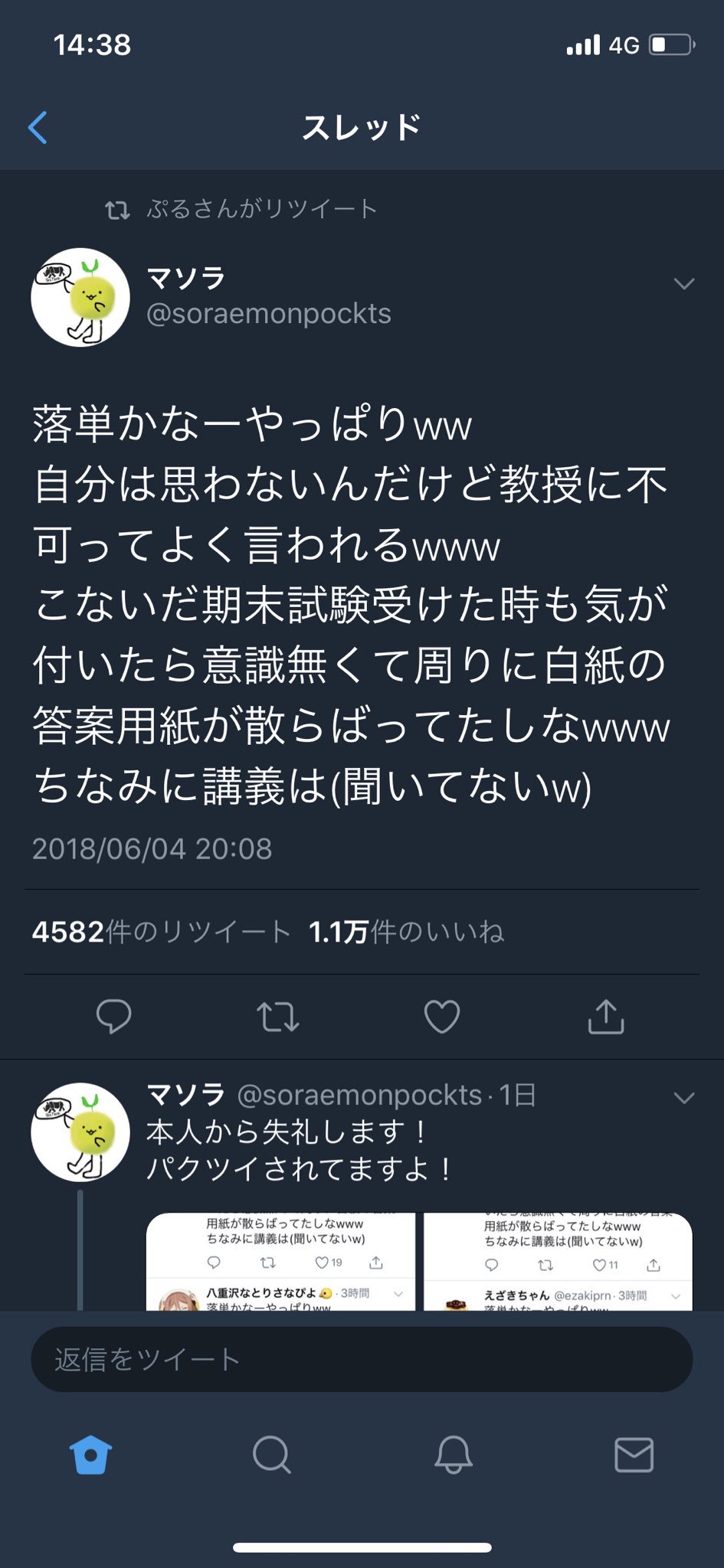This screenshot has width=724, height=1568.
Task: Switch to the Search tab
Action: coord(271,1455)
